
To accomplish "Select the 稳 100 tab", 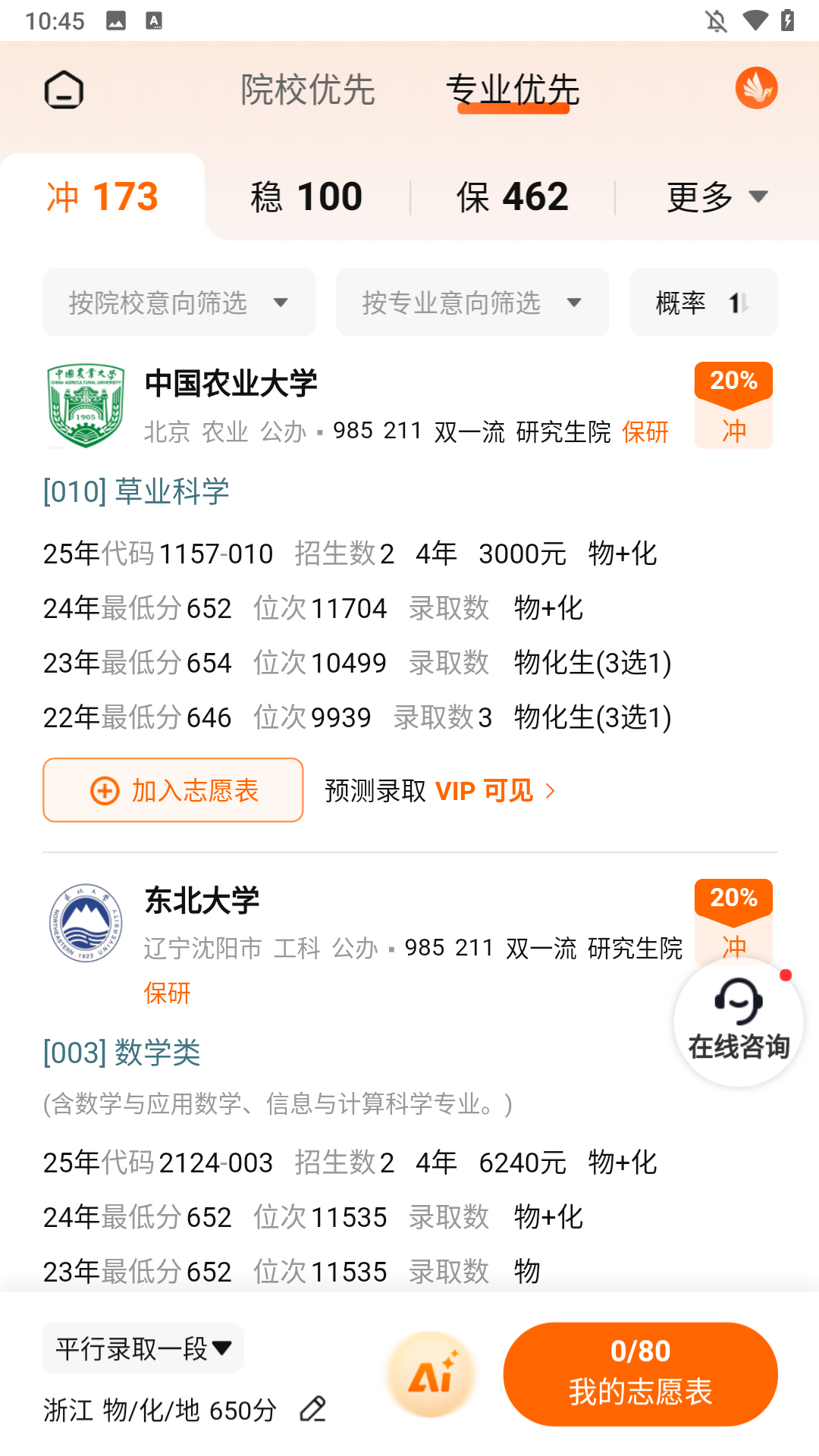I will pos(305,196).
